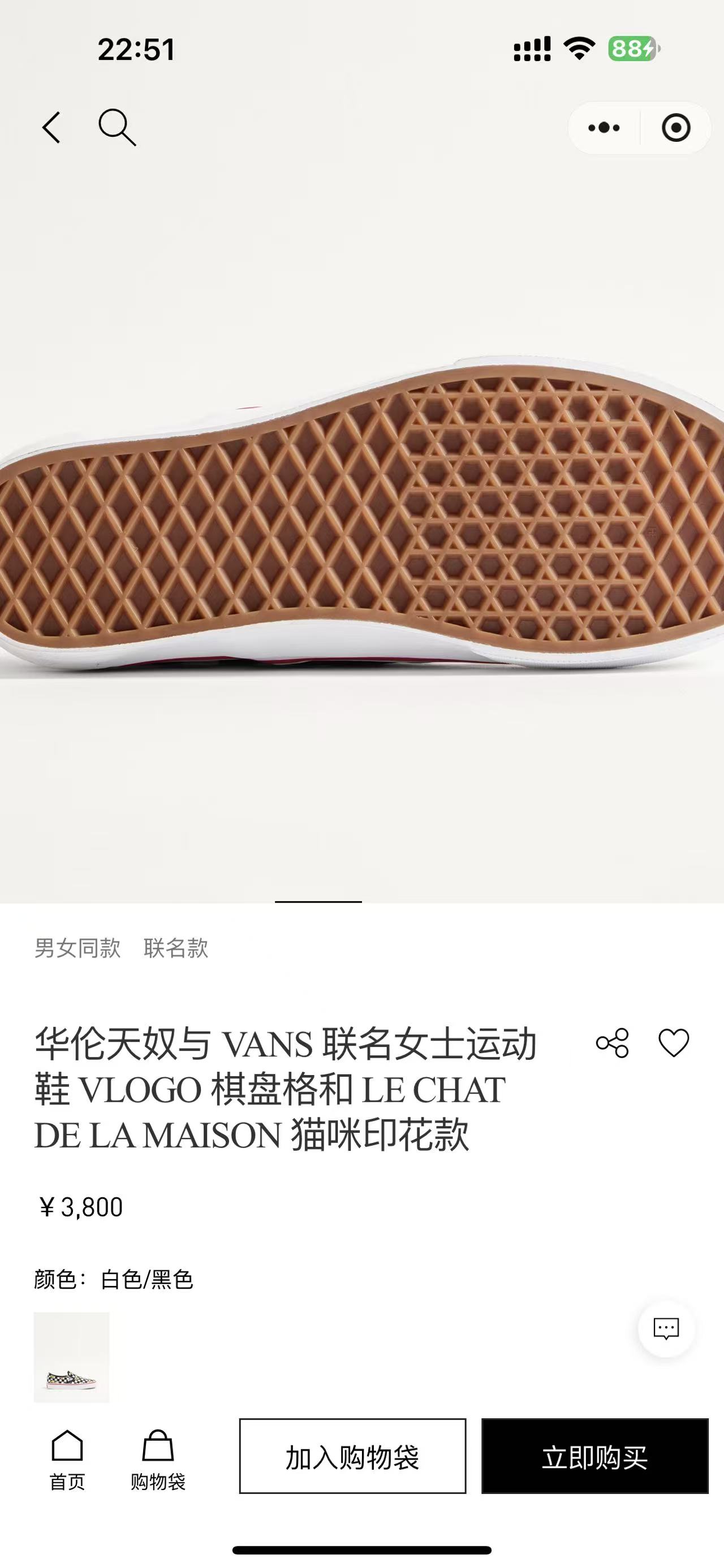Image resolution: width=724 pixels, height=1568 pixels.
Task: Open the search magnifier
Action: point(117,127)
